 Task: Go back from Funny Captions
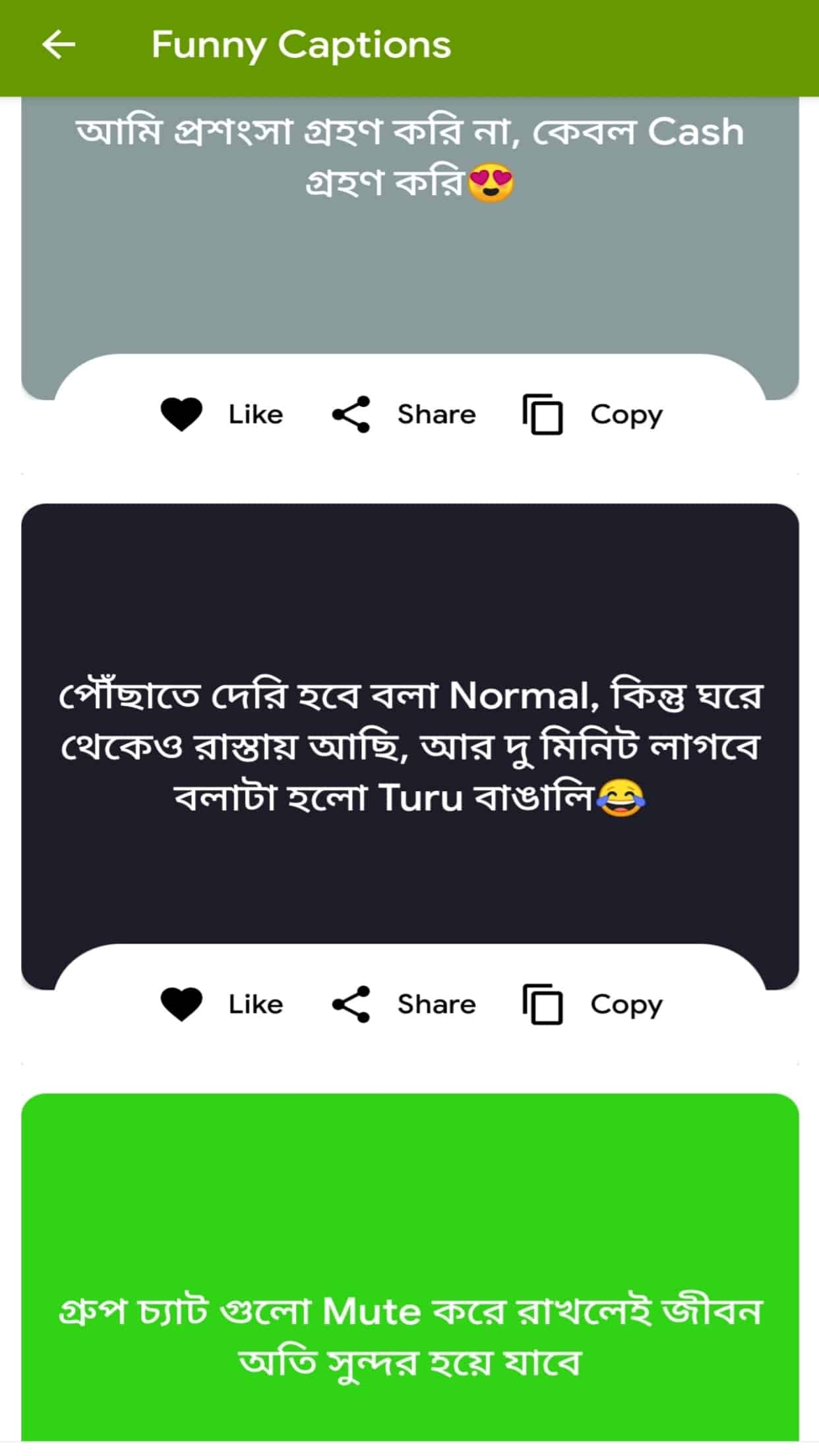pos(58,45)
